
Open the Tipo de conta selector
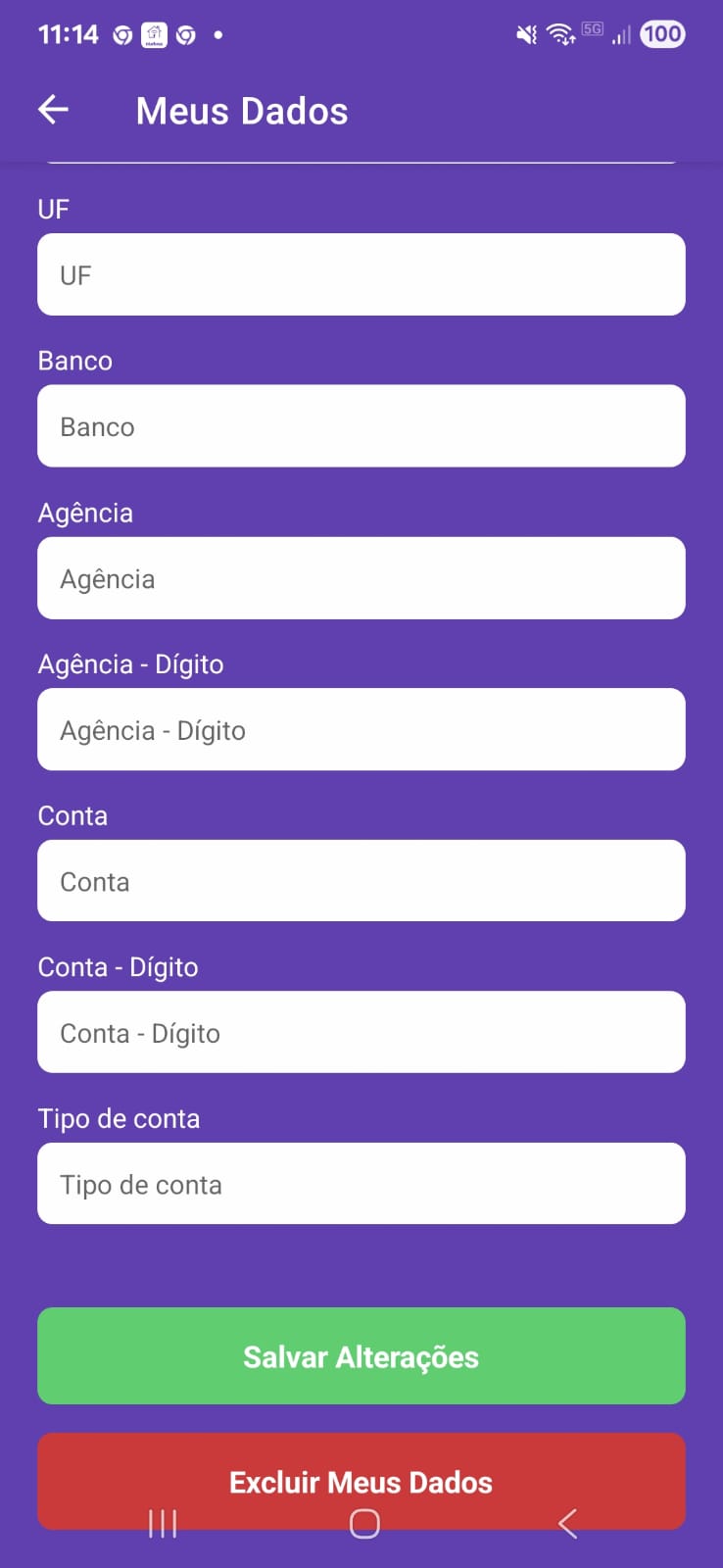point(361,1183)
